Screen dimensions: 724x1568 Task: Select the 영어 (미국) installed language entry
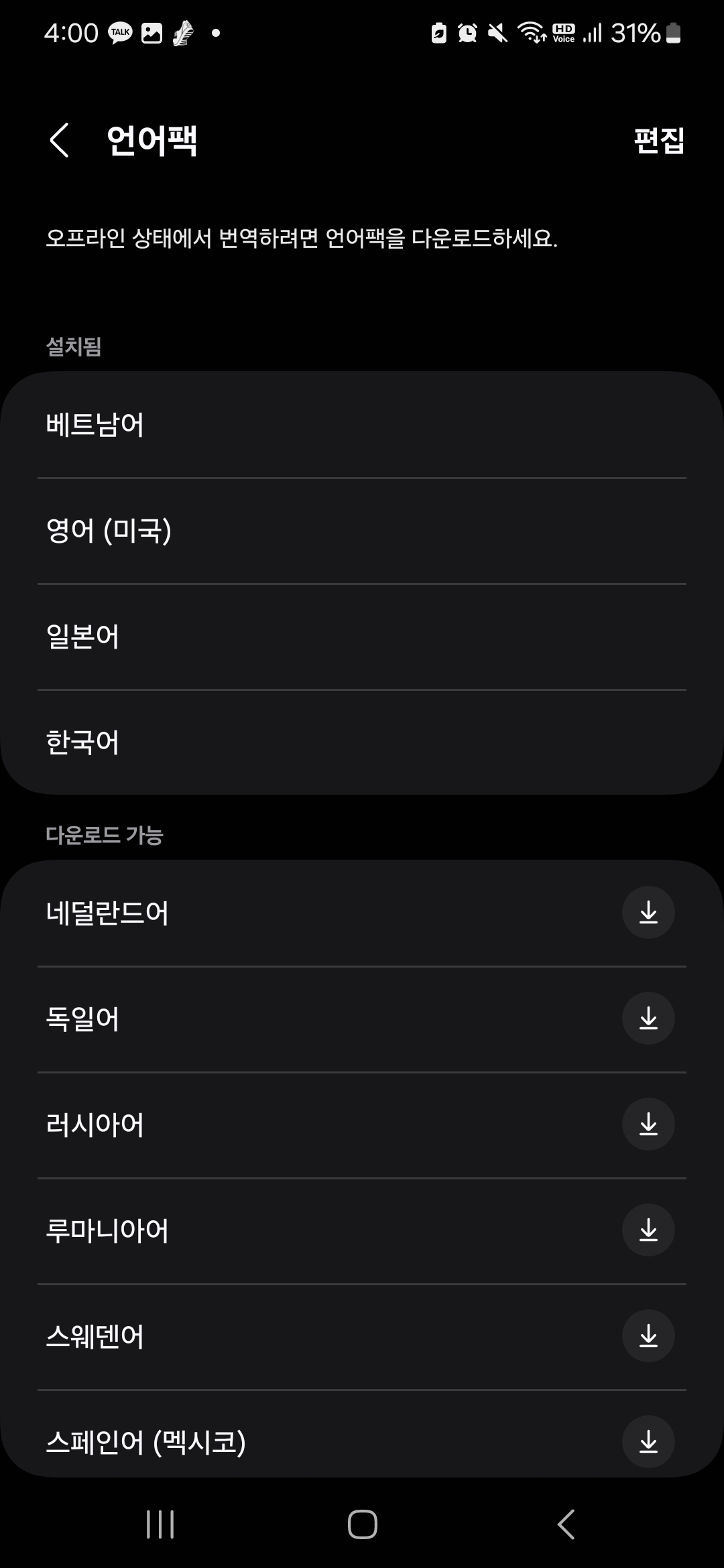[x=362, y=531]
